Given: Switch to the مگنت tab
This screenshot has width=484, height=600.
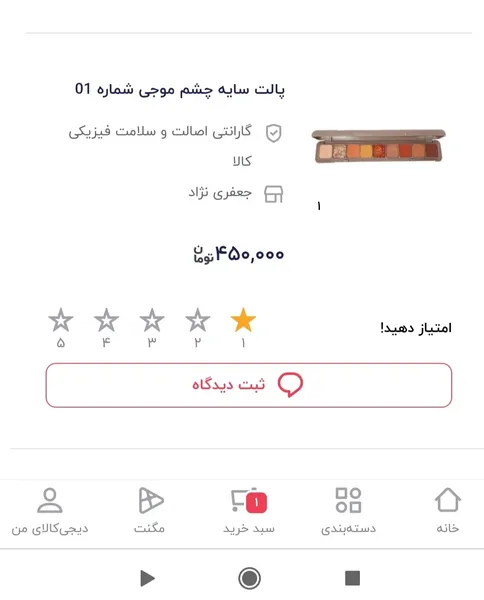Looking at the screenshot, I should coord(150,510).
